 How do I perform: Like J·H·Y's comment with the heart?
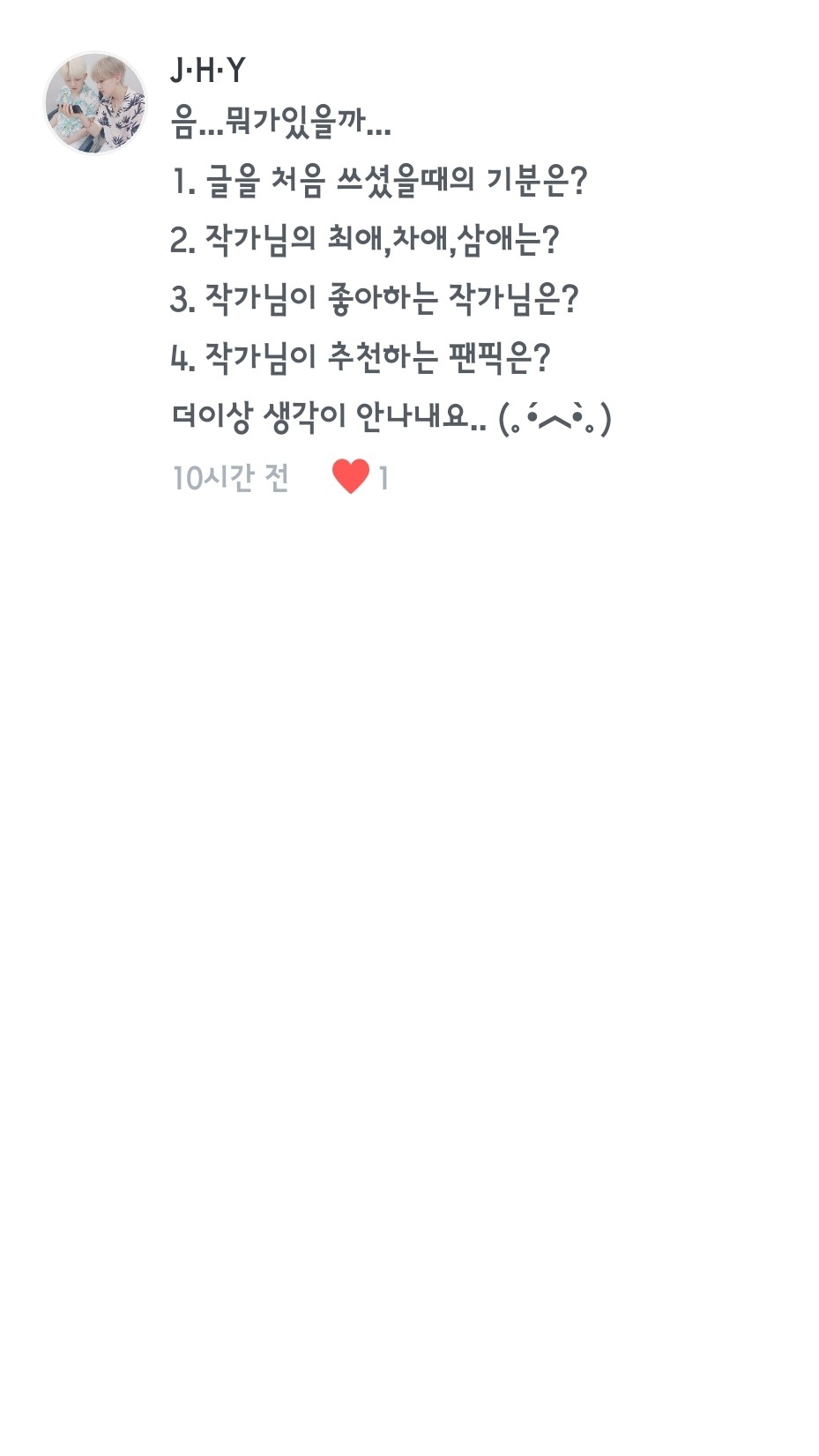351,477
